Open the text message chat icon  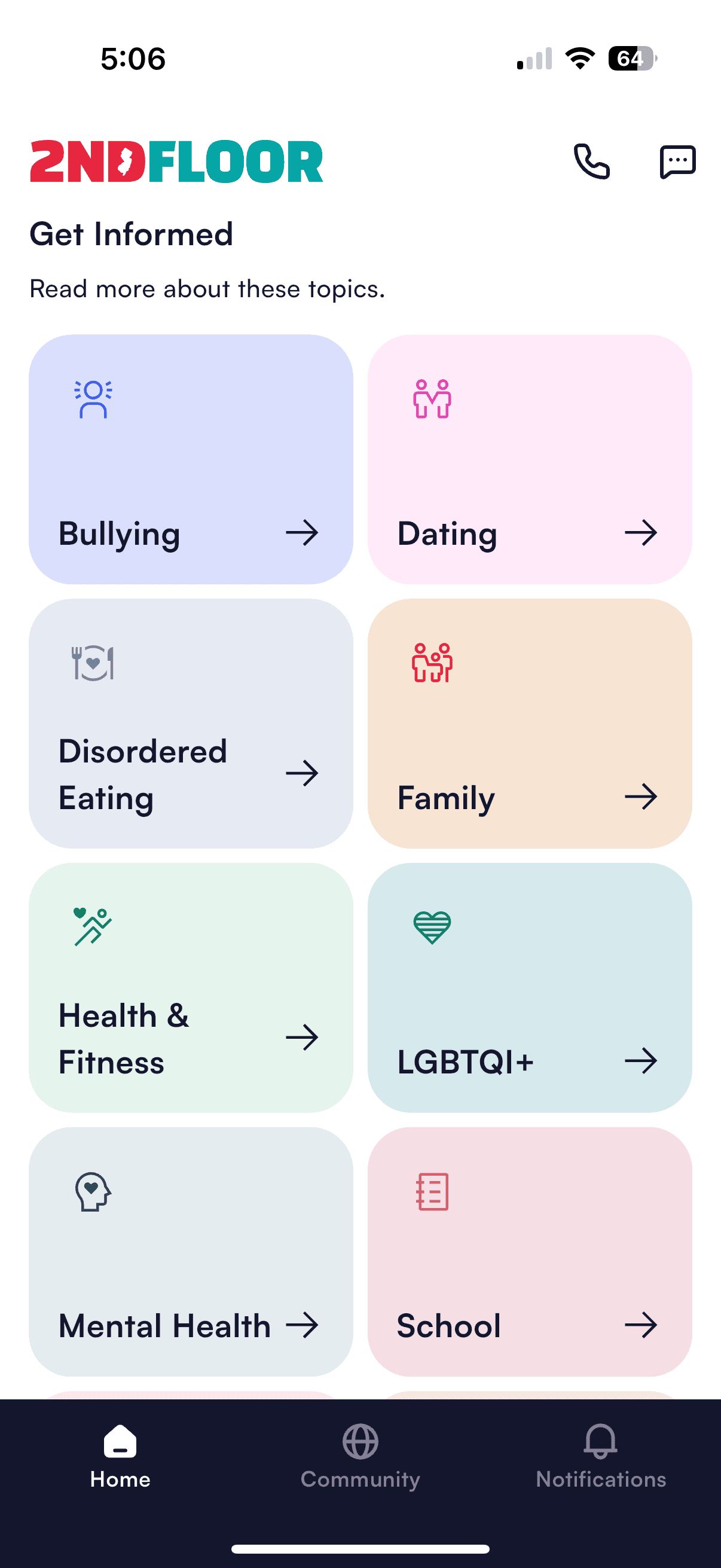point(677,161)
